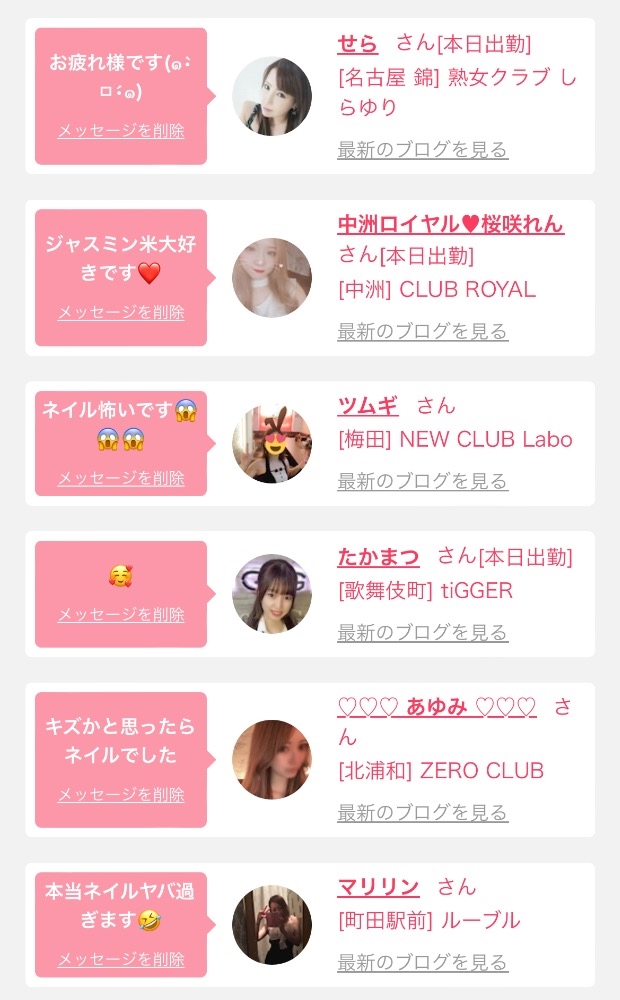
Task: Delete the ジャスミン米大好きです message
Action: click(121, 312)
